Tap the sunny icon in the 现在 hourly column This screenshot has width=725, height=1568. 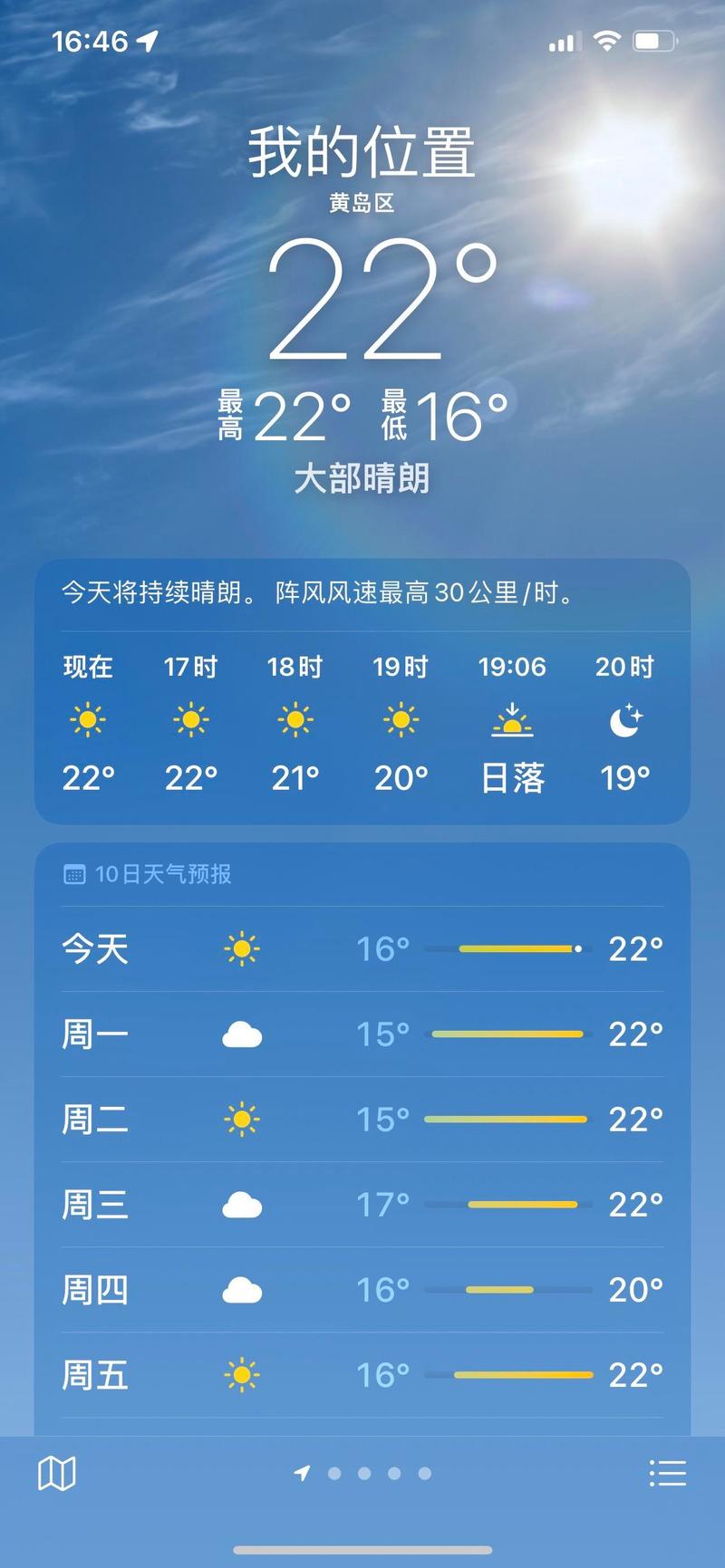tap(88, 719)
